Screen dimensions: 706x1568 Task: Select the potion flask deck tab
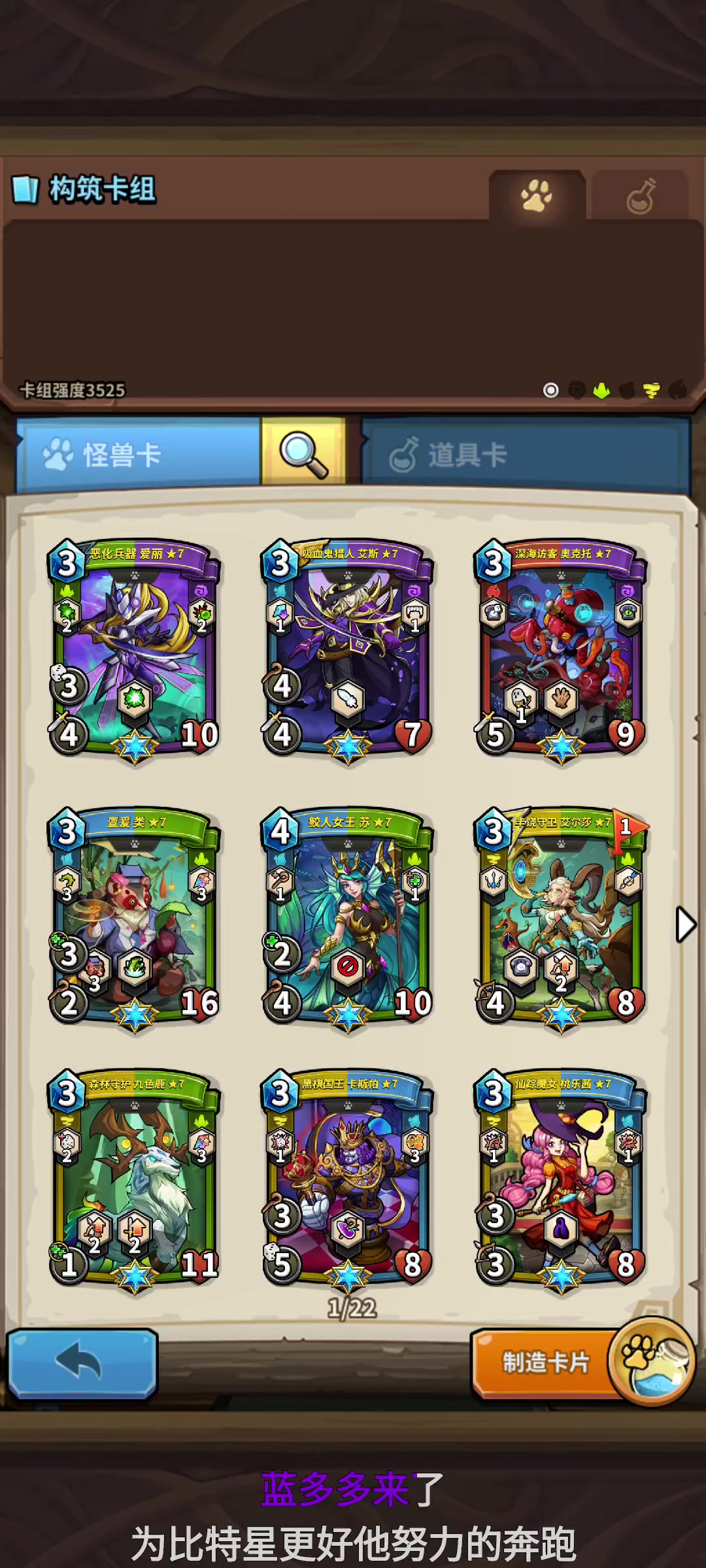tap(640, 195)
